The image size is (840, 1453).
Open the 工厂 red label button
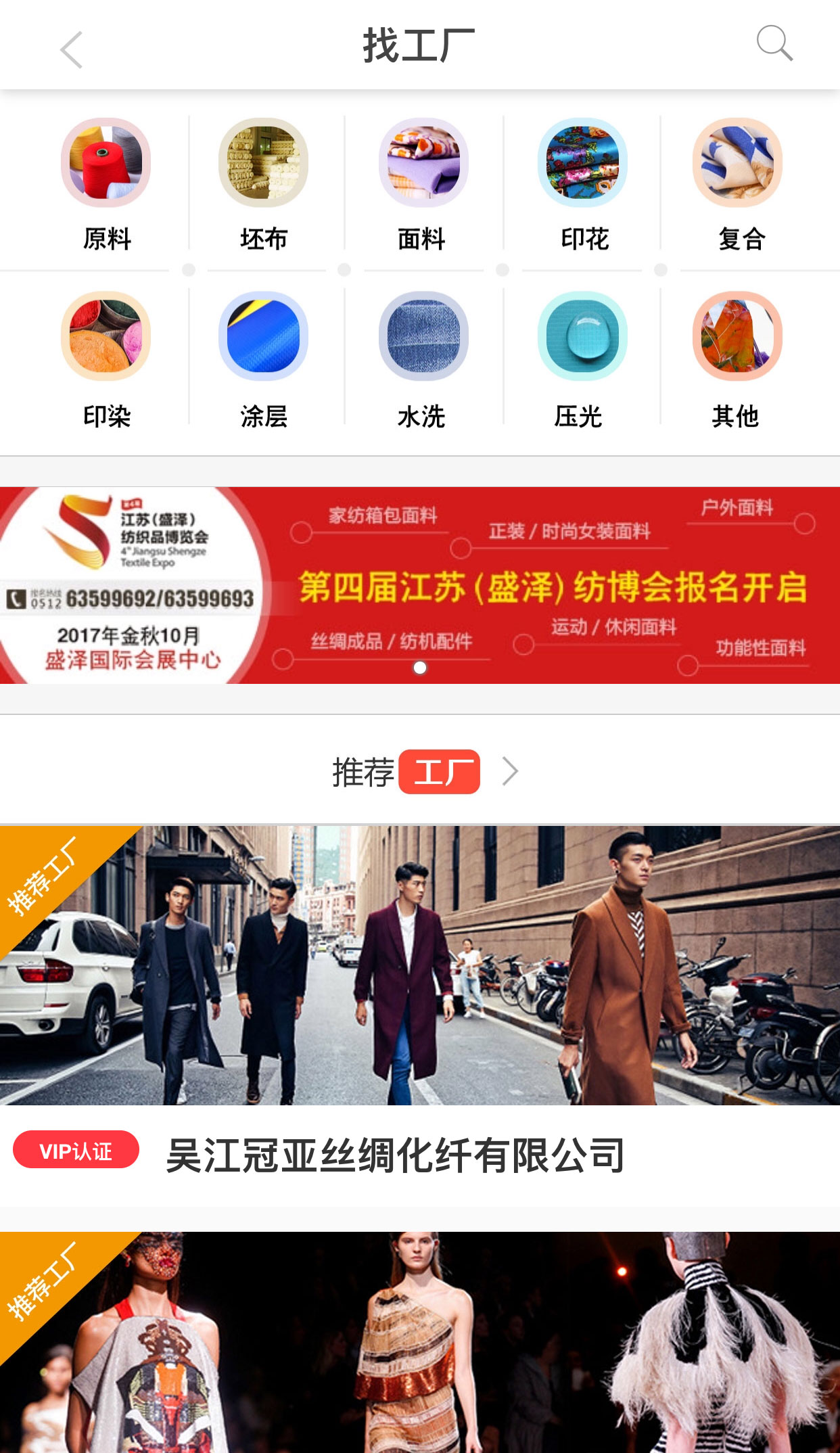(440, 772)
